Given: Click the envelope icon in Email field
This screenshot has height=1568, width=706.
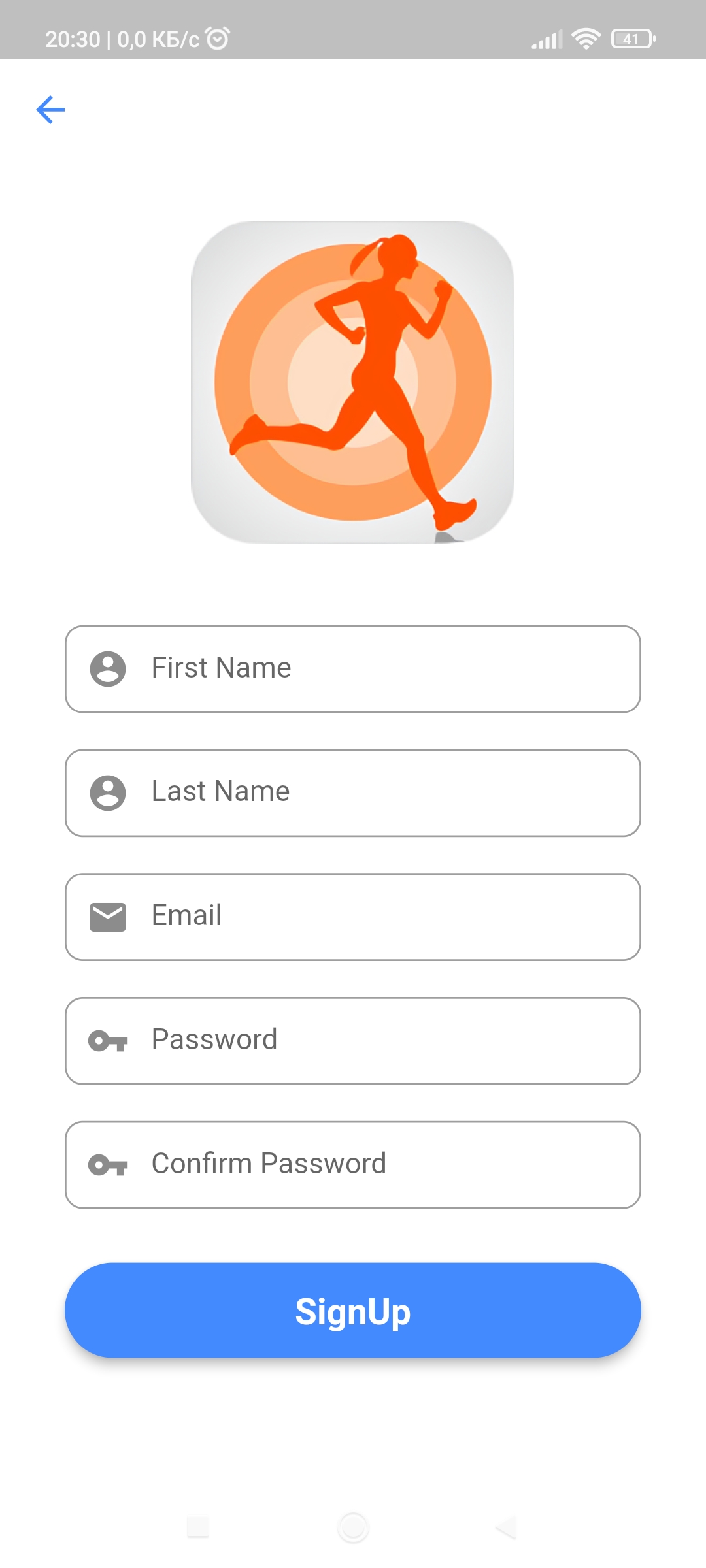Looking at the screenshot, I should pyautogui.click(x=107, y=916).
